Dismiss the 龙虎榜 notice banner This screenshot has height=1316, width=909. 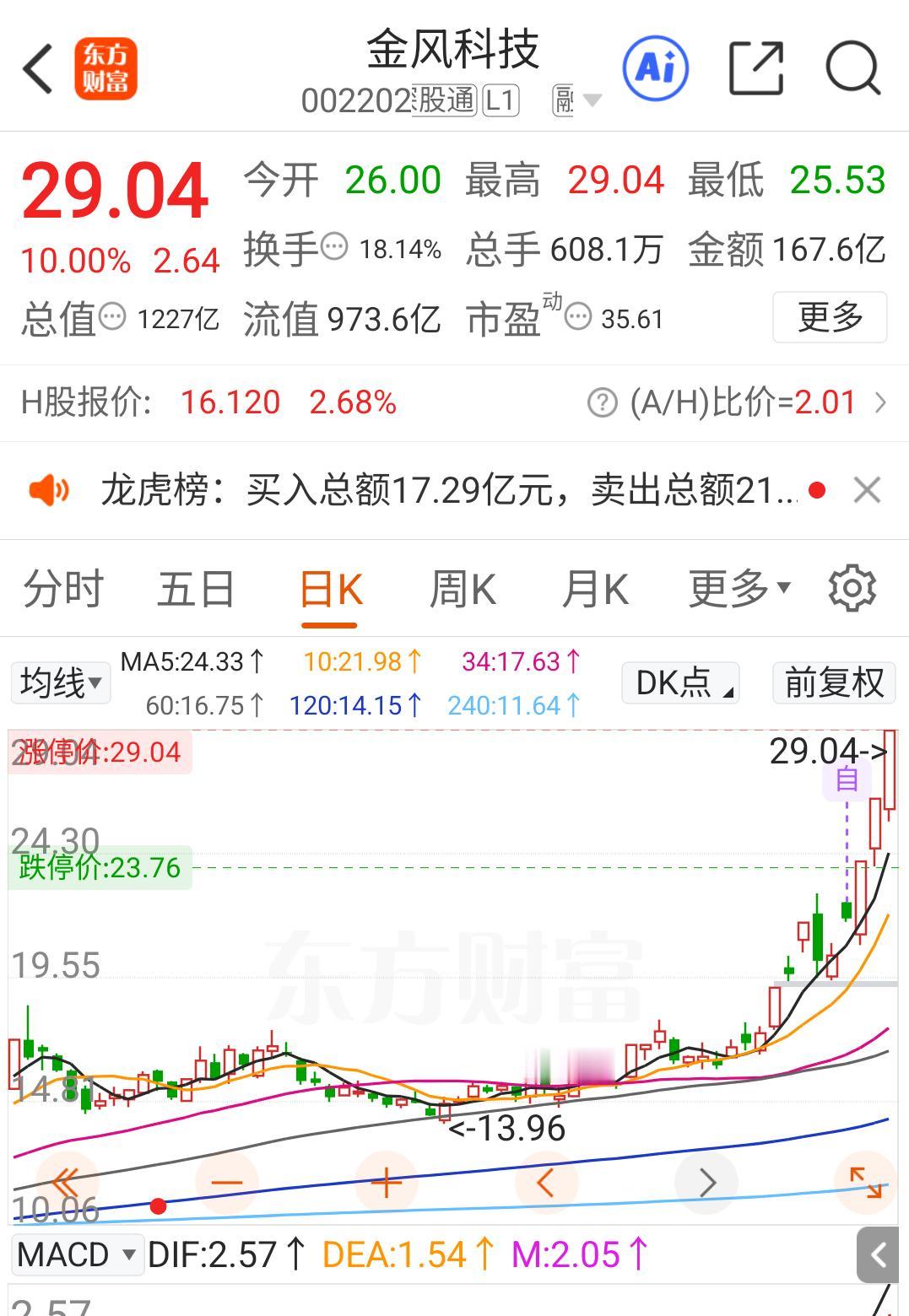[x=867, y=490]
